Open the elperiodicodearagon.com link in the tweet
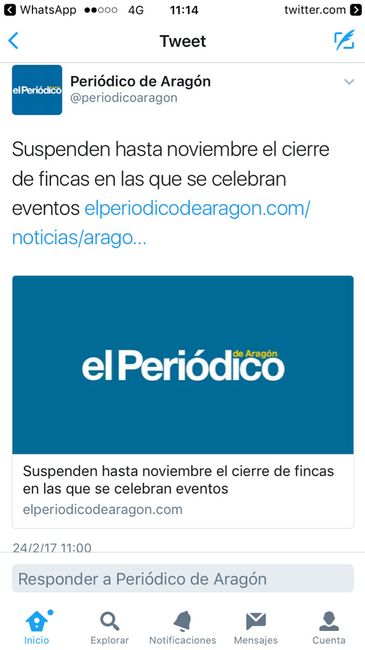The height and width of the screenshot is (650, 365). point(161,224)
